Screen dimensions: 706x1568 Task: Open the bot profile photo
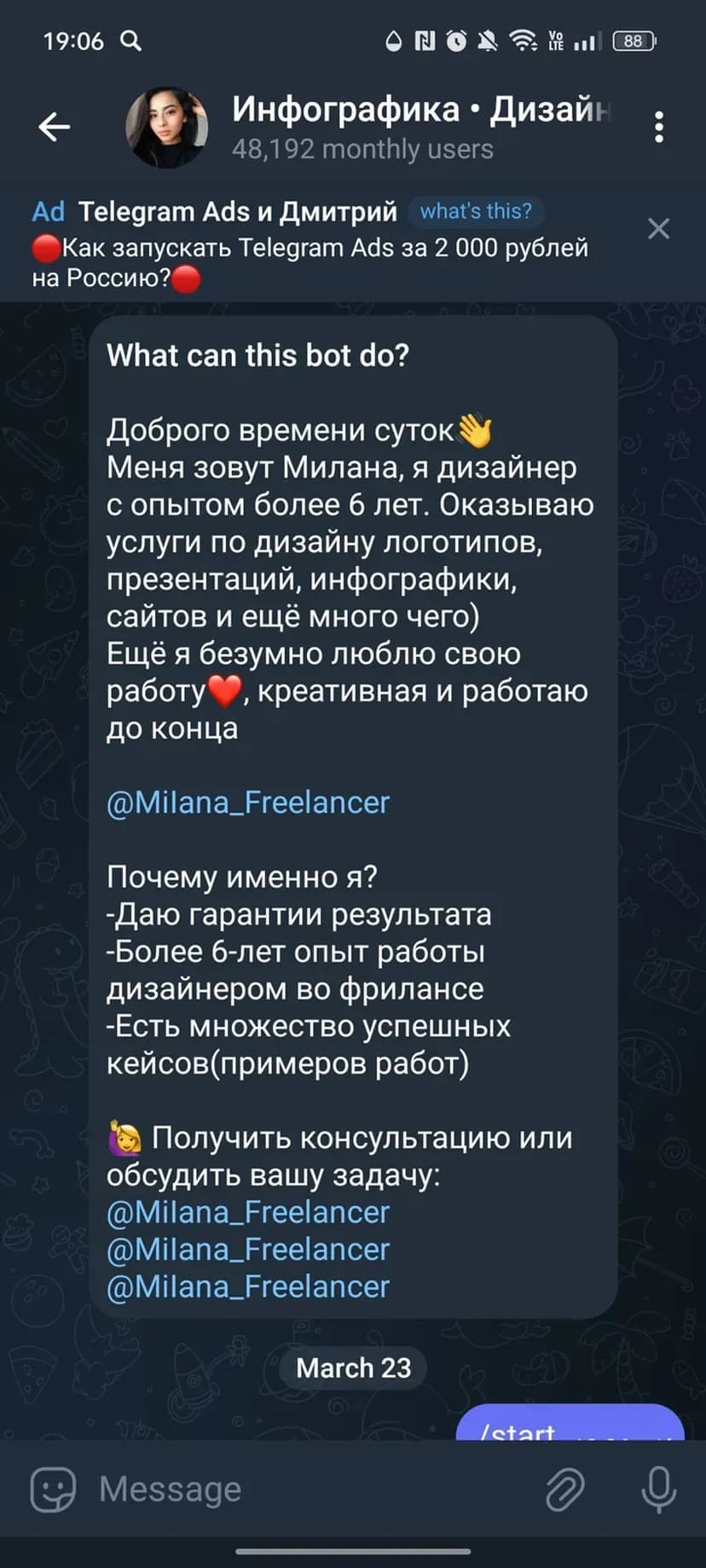coord(167,128)
